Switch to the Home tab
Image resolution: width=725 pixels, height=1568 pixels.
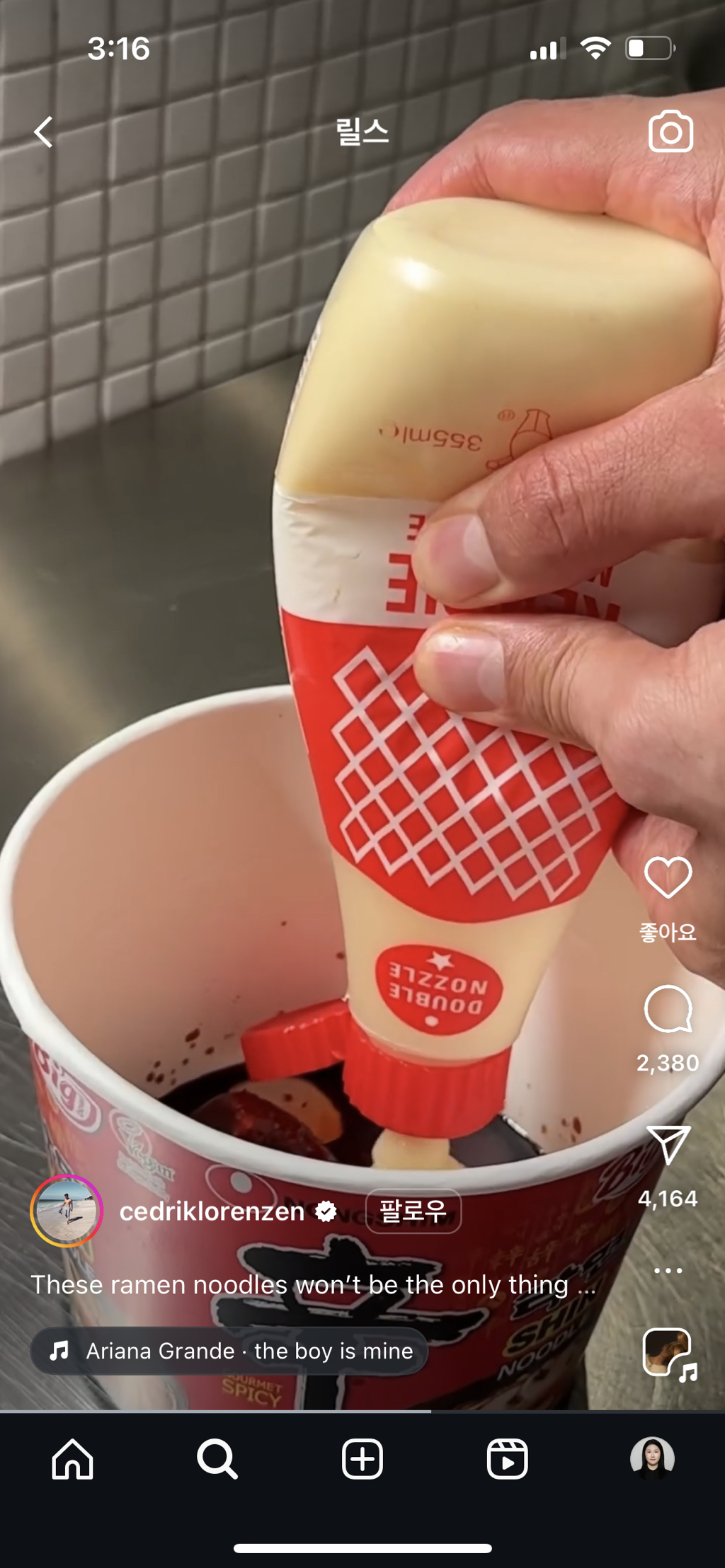coord(72,1458)
